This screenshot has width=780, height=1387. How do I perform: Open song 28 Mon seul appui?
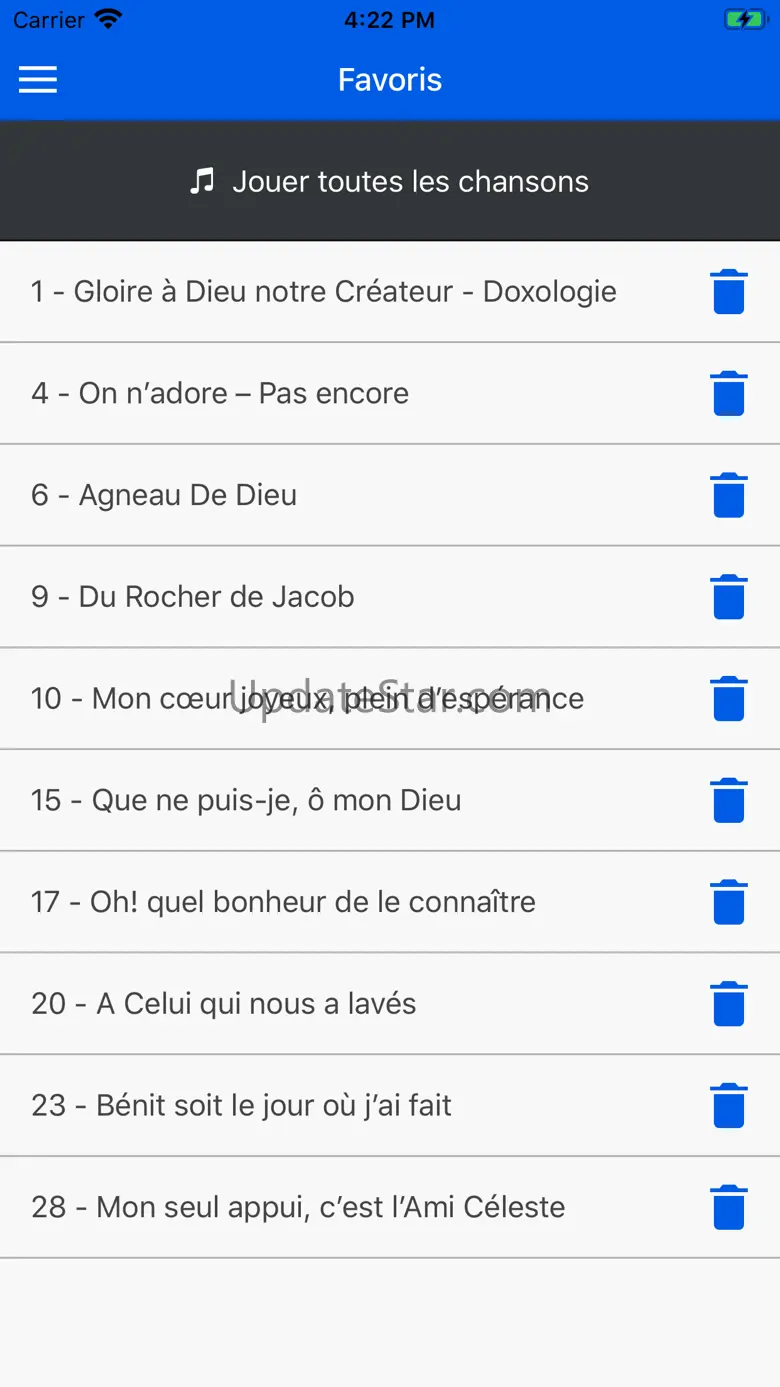tap(298, 1207)
